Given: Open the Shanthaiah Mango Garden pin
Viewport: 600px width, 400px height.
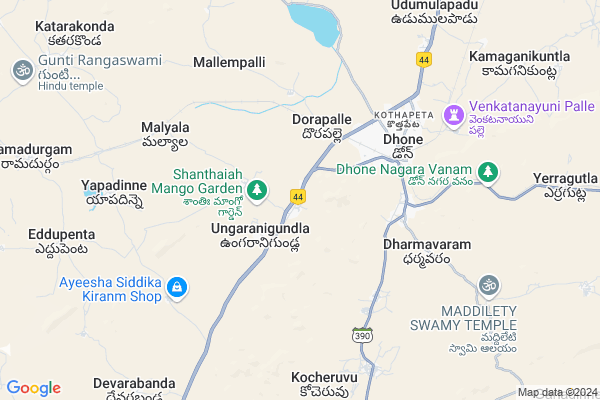Looking at the screenshot, I should (x=258, y=188).
